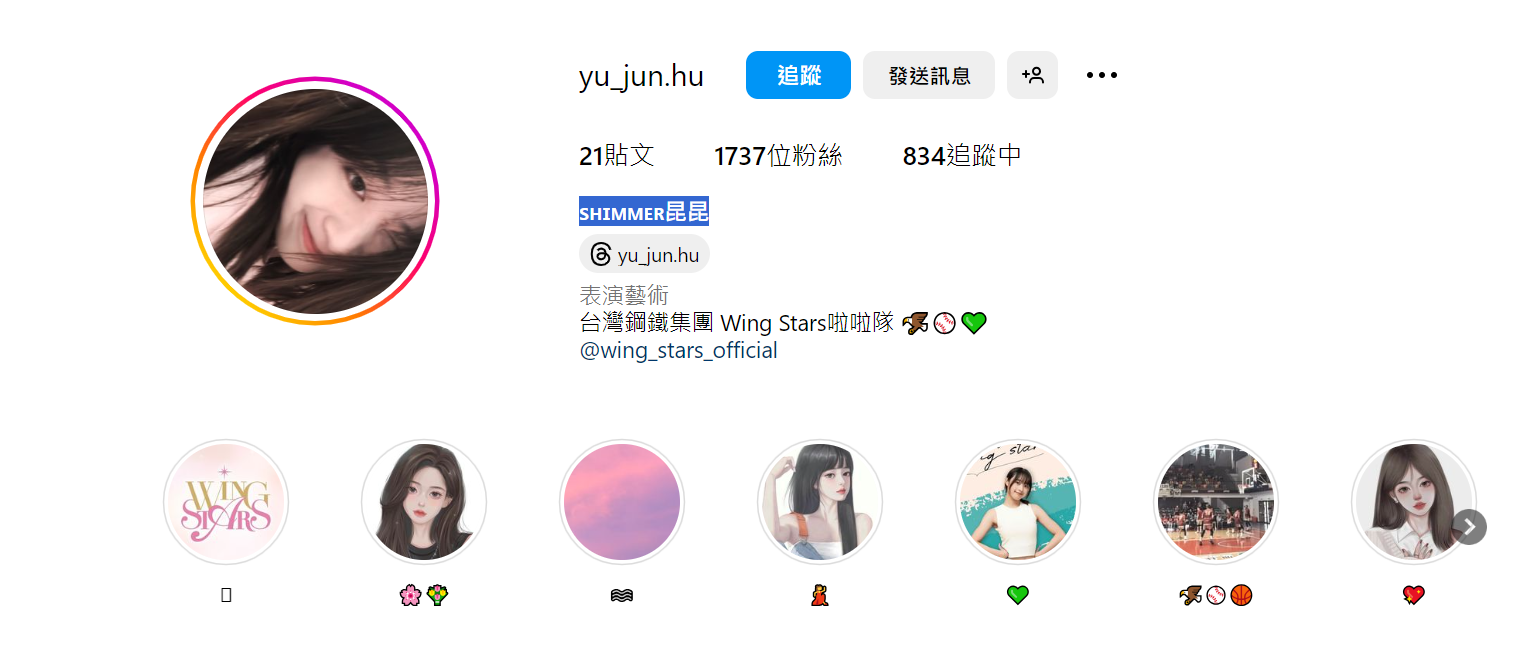Viewport: 1535px width, 656px height.
Task: Open the 834追蹤中 following list
Action: (962, 156)
